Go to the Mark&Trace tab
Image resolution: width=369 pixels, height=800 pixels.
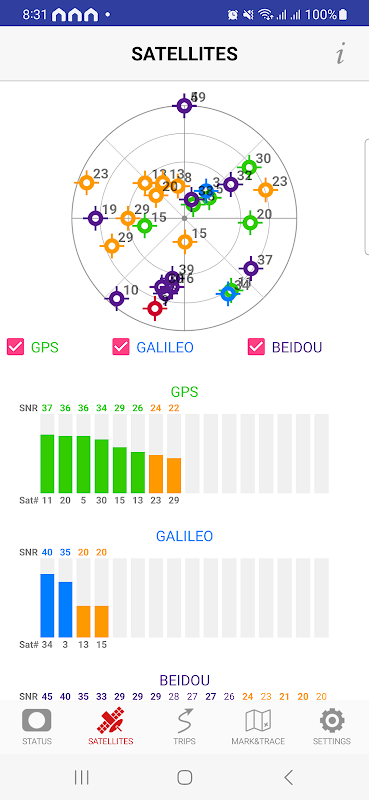(258, 727)
